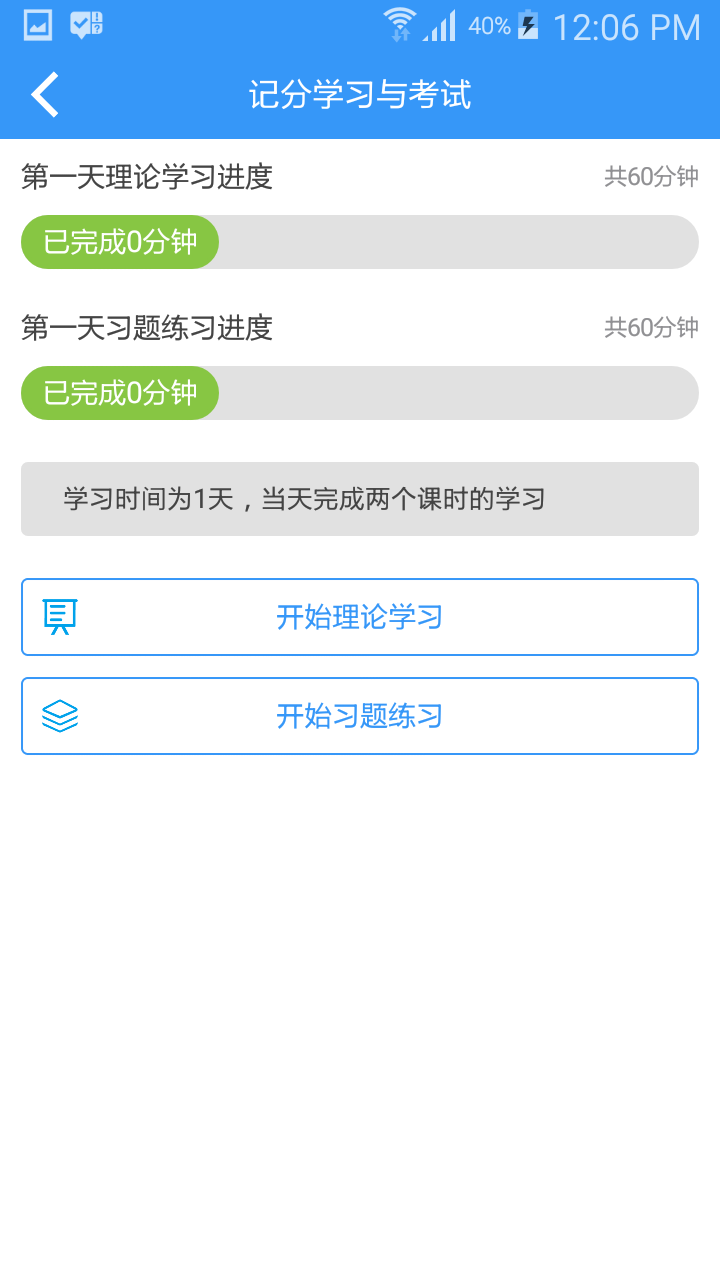The height and width of the screenshot is (1280, 720).
Task: Open 开始理论学习 to start theory learning
Action: [360, 616]
